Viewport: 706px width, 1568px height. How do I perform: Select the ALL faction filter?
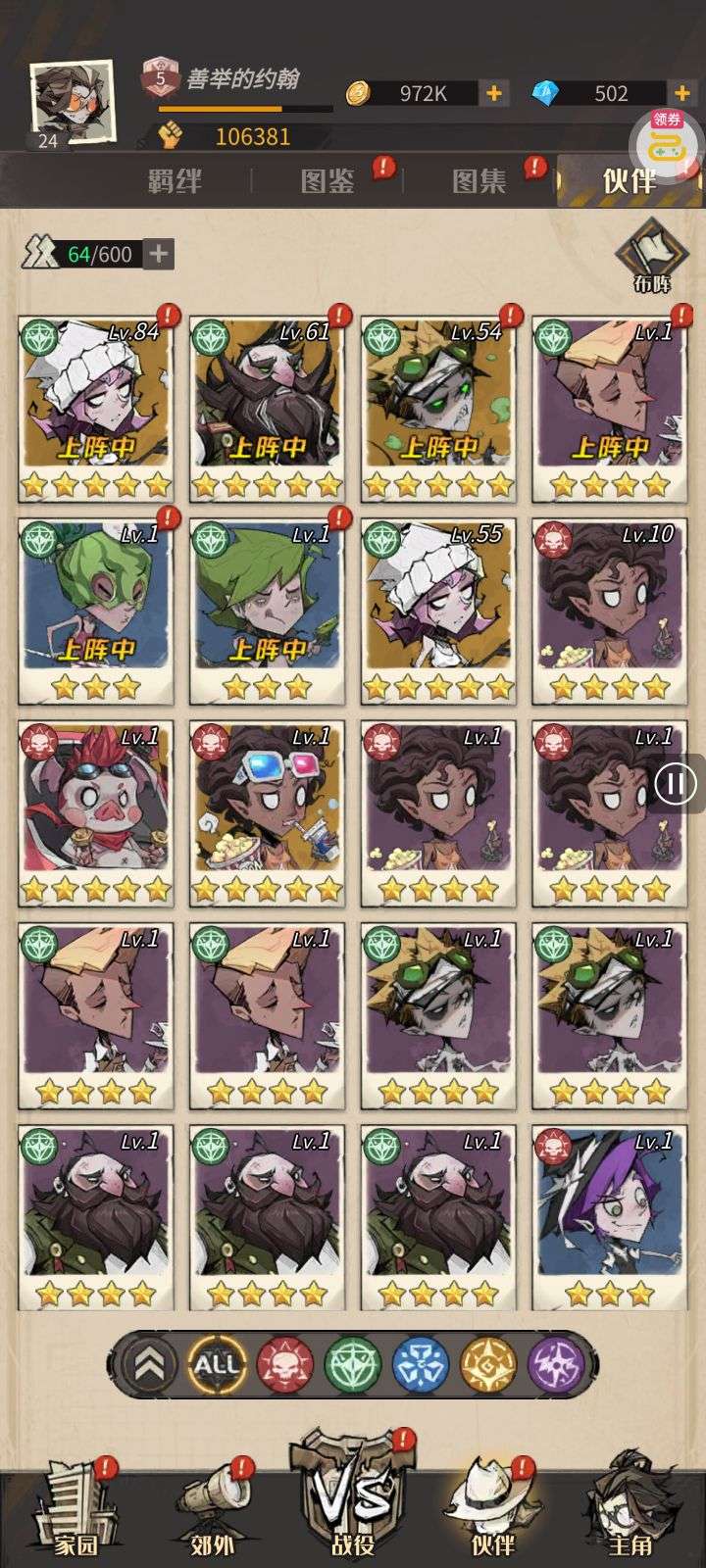(x=216, y=1363)
